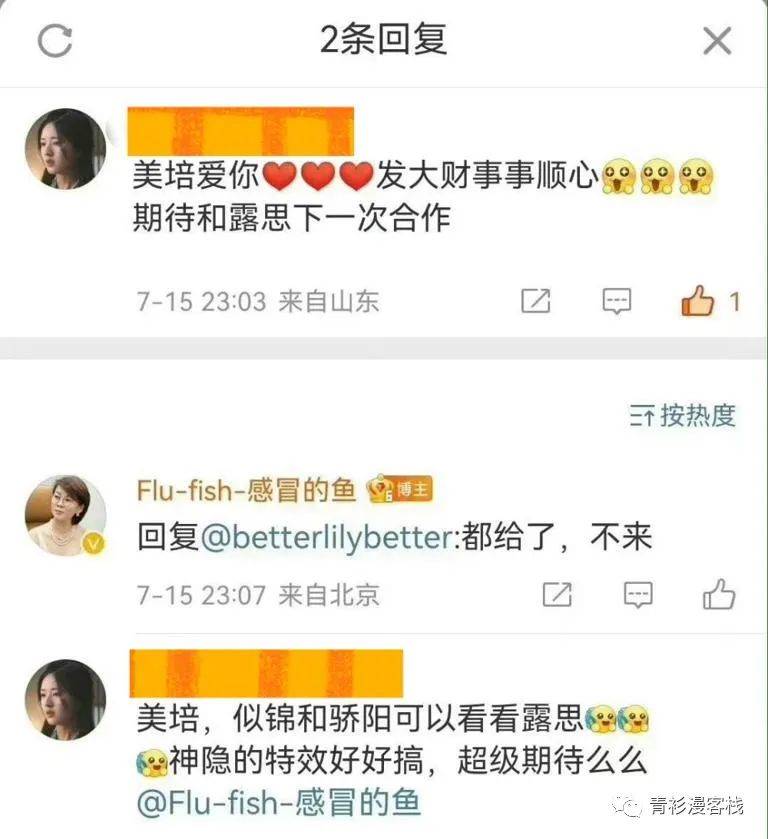Refresh the replies list
The image size is (768, 839).
(x=55, y=40)
